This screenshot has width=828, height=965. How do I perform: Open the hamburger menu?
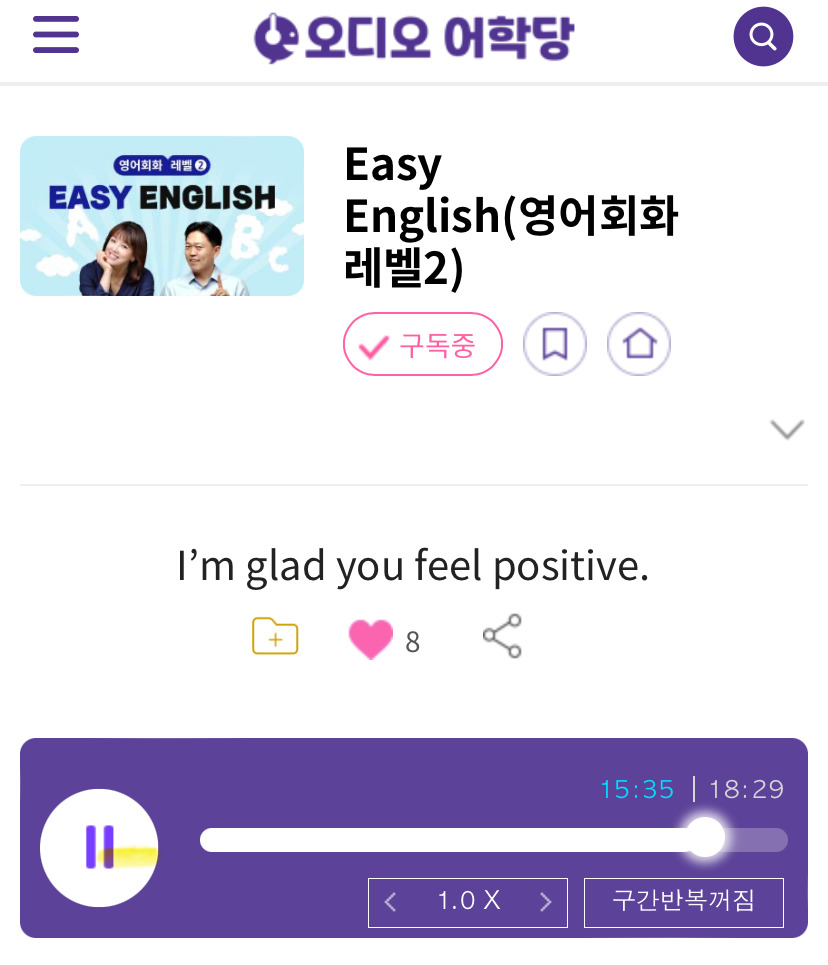tap(56, 34)
